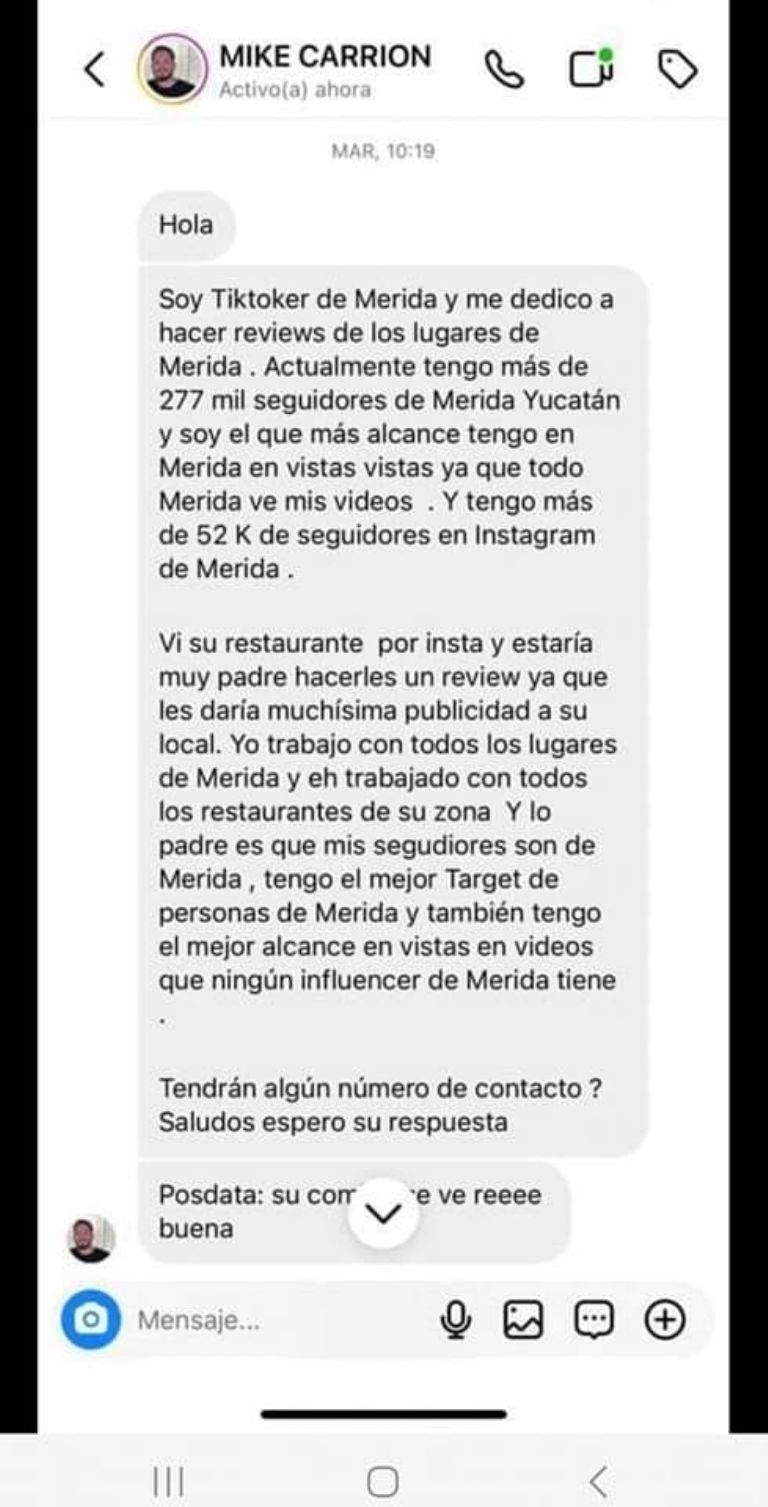
Task: Open the camera from message bar
Action: [x=91, y=1320]
